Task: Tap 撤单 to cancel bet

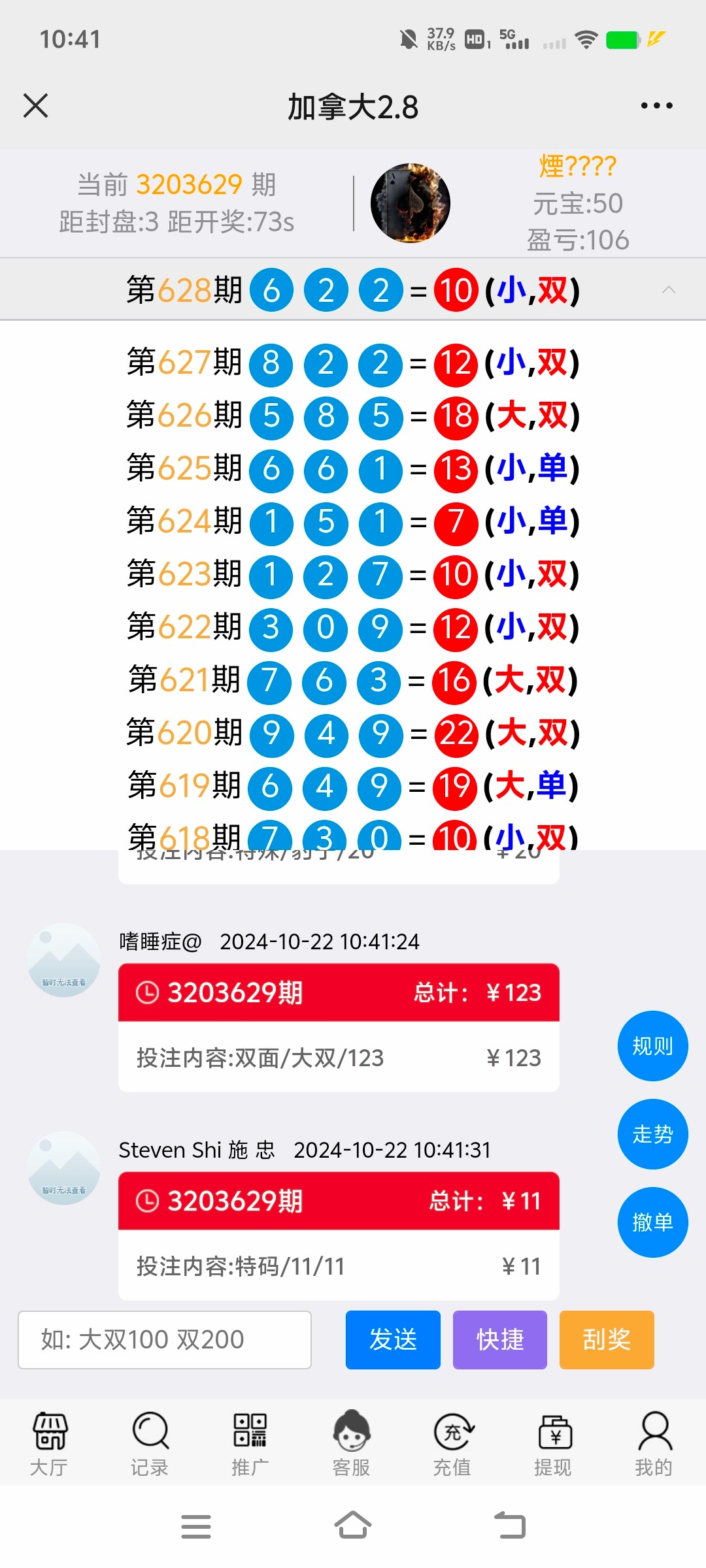Action: click(652, 1222)
